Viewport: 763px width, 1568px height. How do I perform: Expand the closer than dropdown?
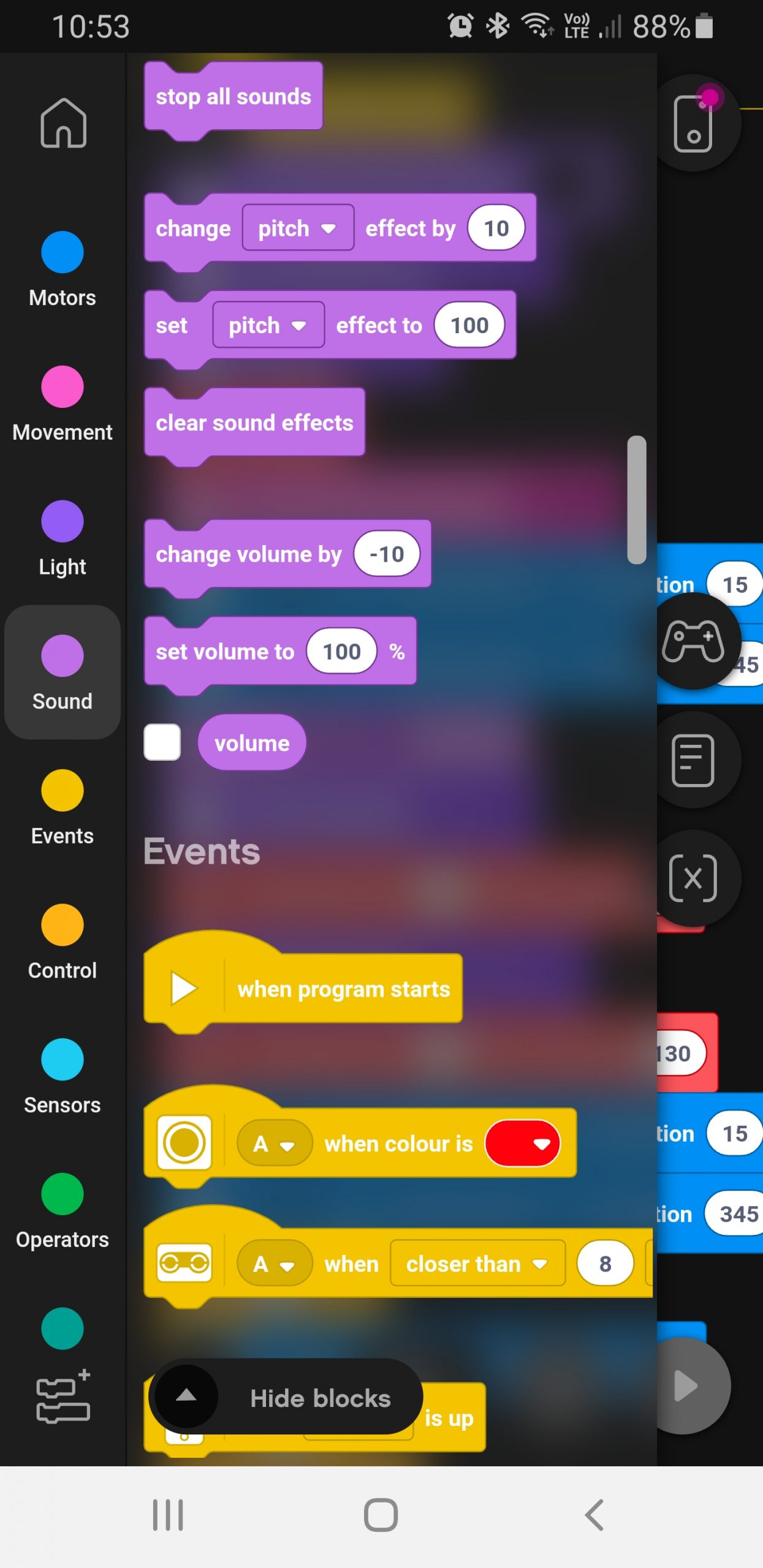click(x=477, y=1264)
